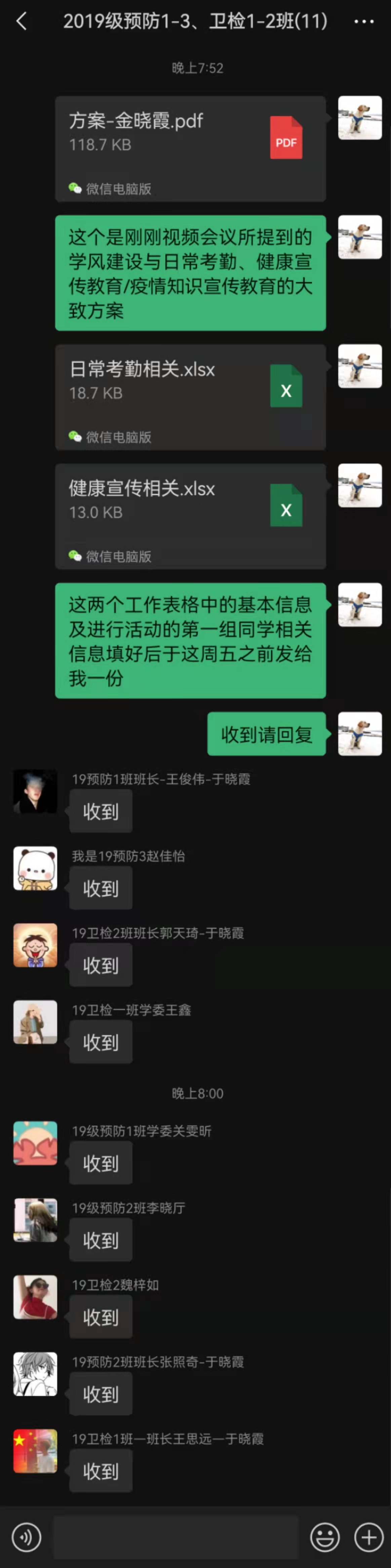Viewport: 391px width, 1568px height.
Task: View avatar of 19级预防1班学委关雯昕
Action: tap(35, 1143)
